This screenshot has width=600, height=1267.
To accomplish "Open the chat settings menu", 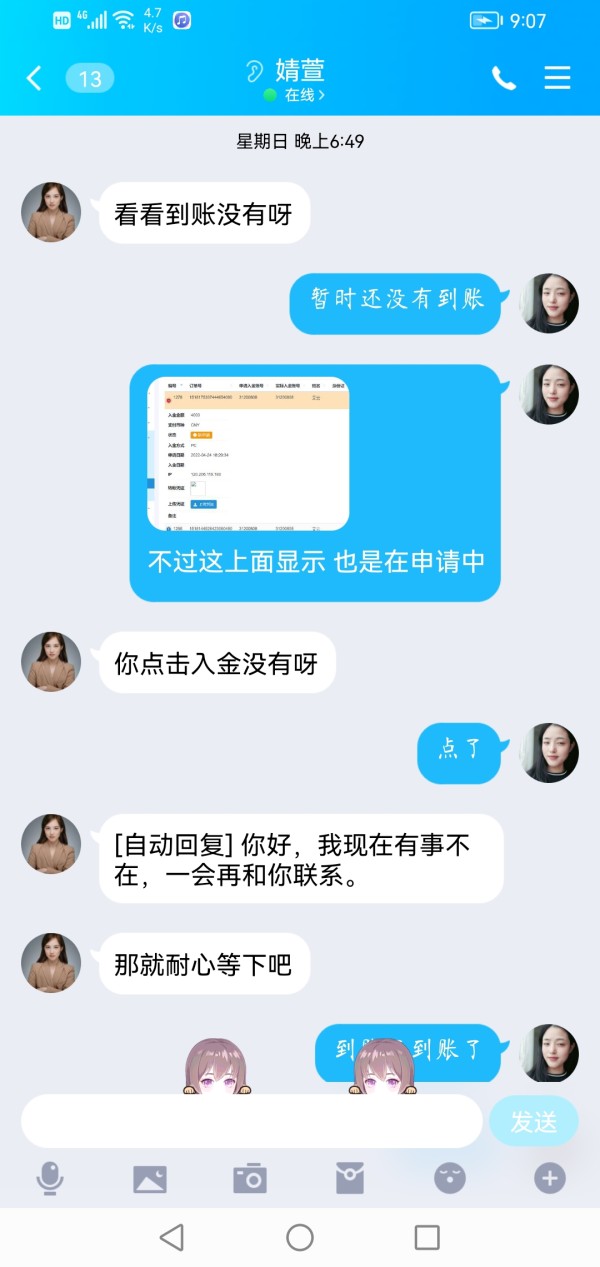I will point(557,78).
